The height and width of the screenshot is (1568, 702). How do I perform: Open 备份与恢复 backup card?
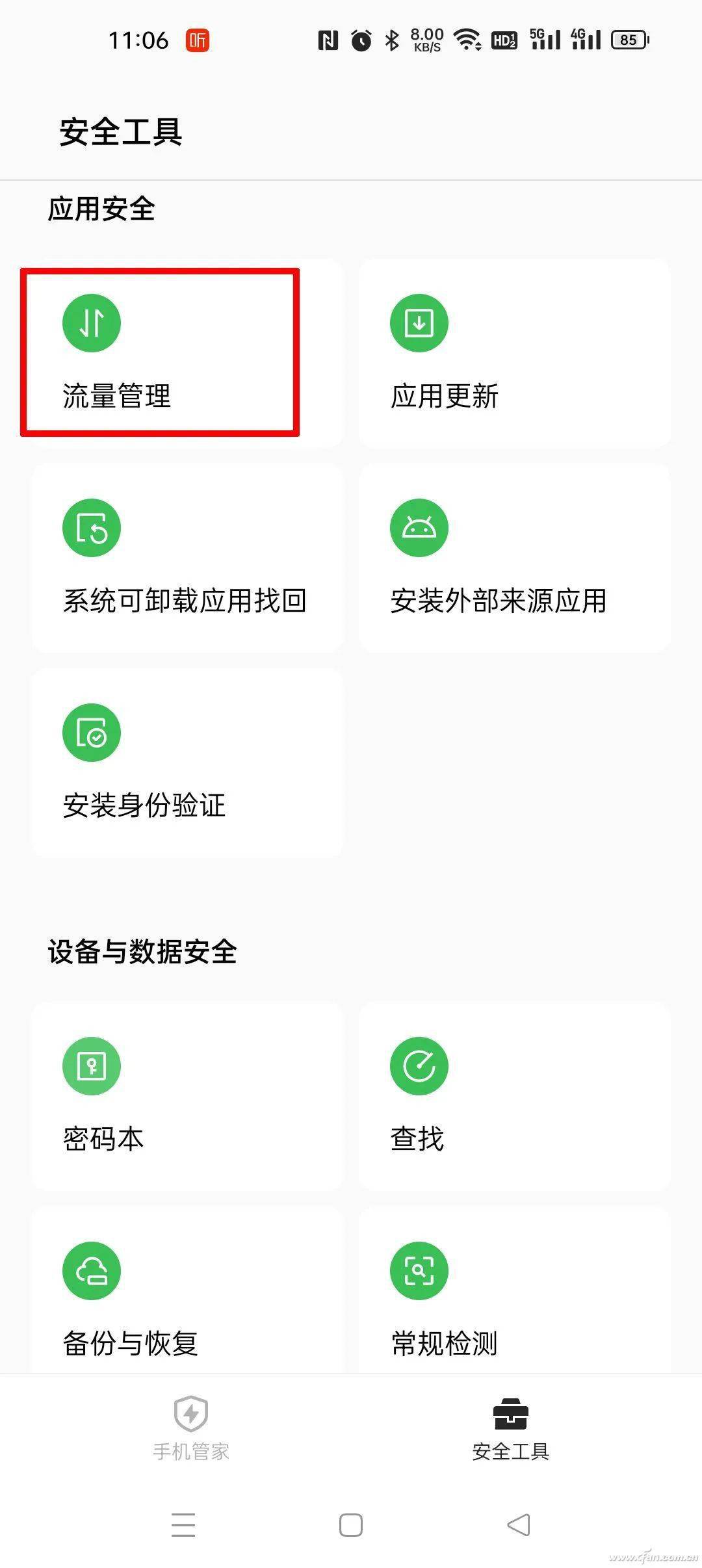[x=187, y=1294]
